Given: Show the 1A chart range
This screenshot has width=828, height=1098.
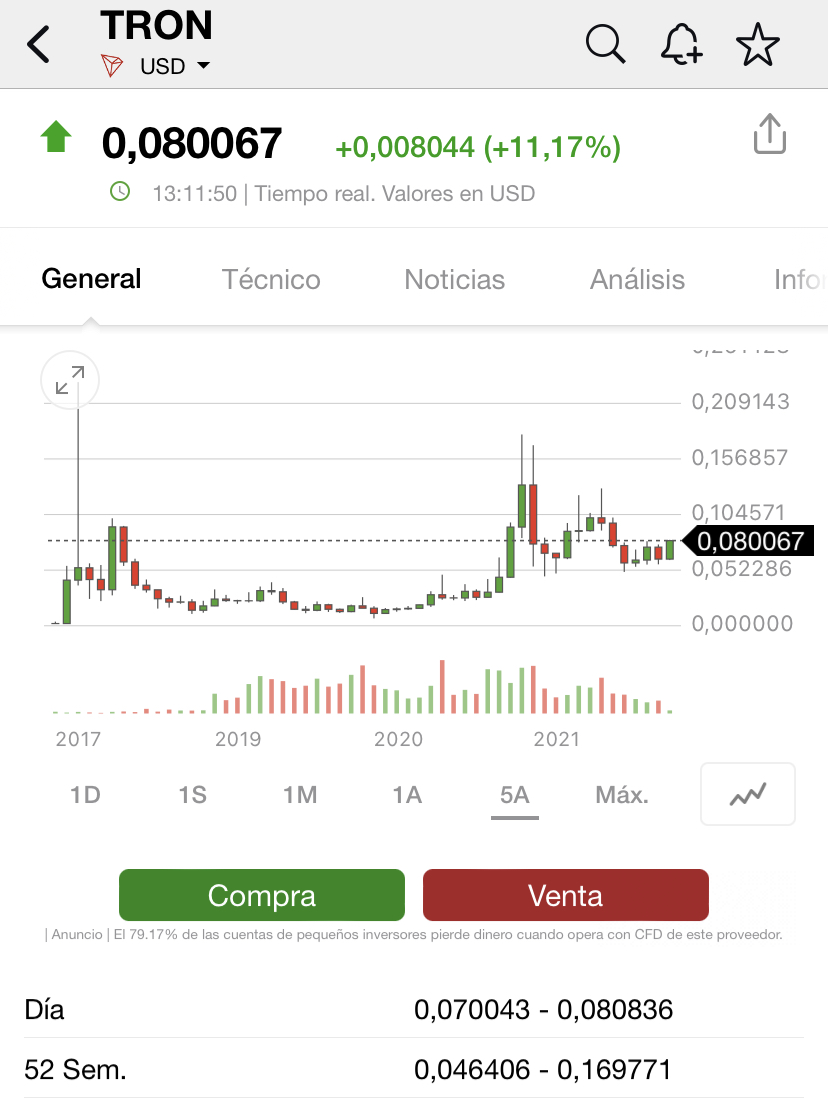Looking at the screenshot, I should [x=407, y=795].
